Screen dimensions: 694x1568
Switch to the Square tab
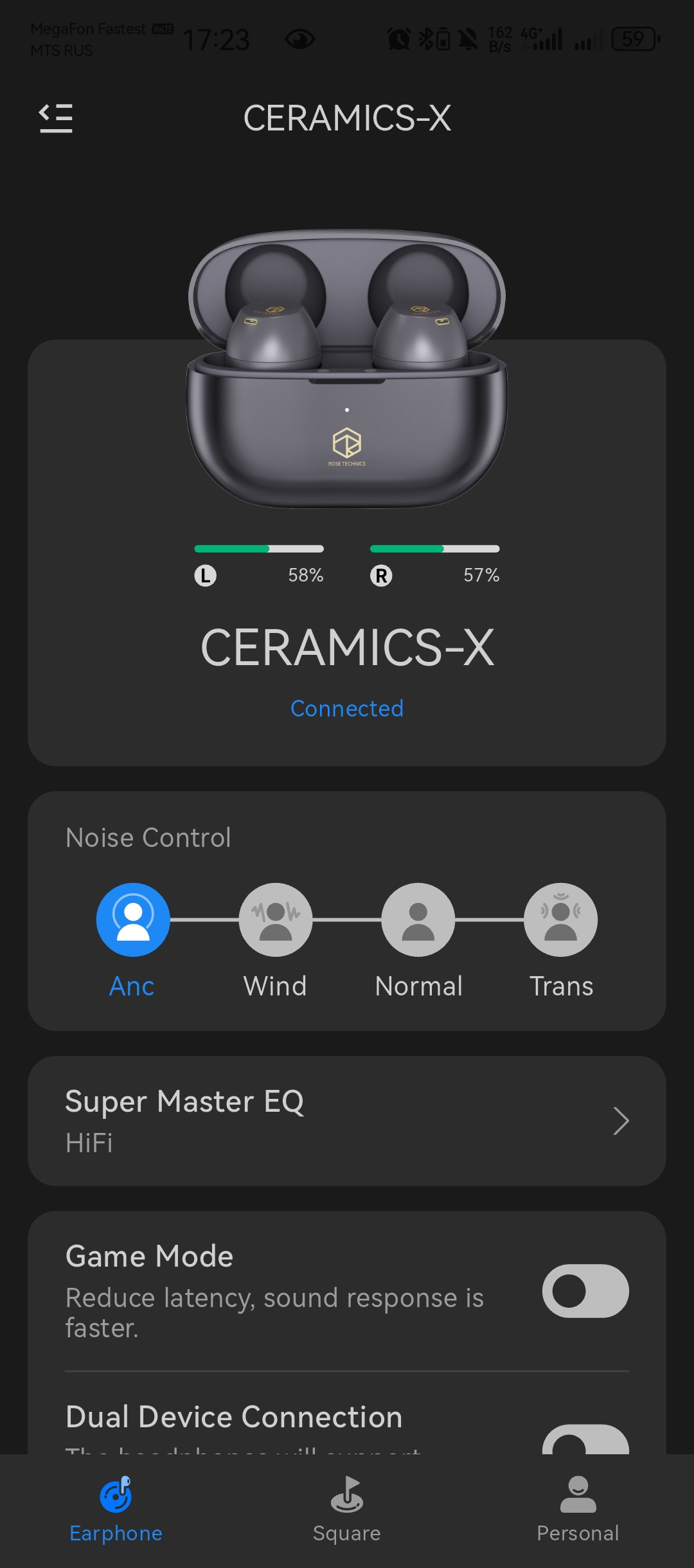pos(347,1509)
